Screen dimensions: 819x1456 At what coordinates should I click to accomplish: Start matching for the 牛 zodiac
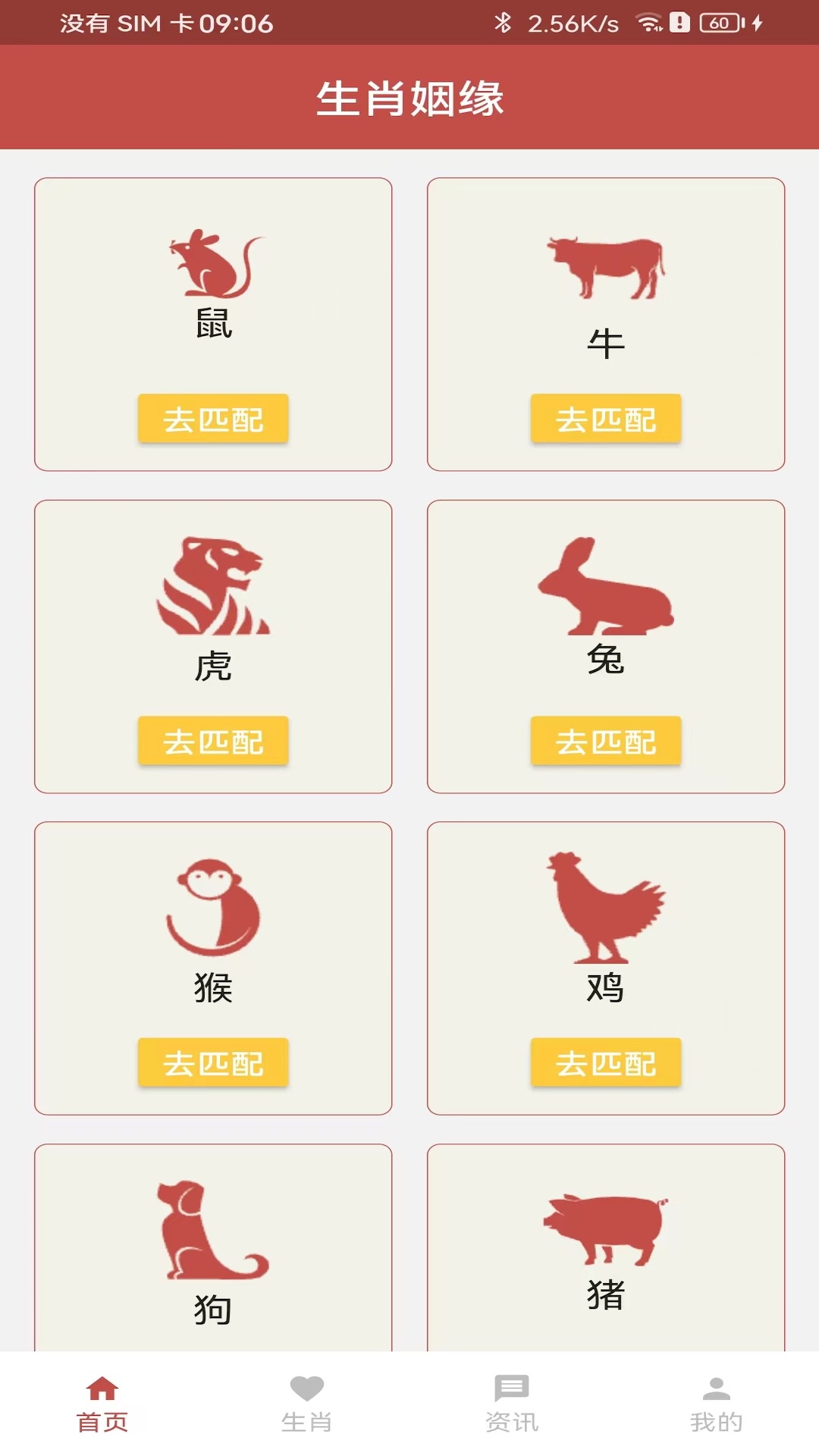pyautogui.click(x=605, y=419)
